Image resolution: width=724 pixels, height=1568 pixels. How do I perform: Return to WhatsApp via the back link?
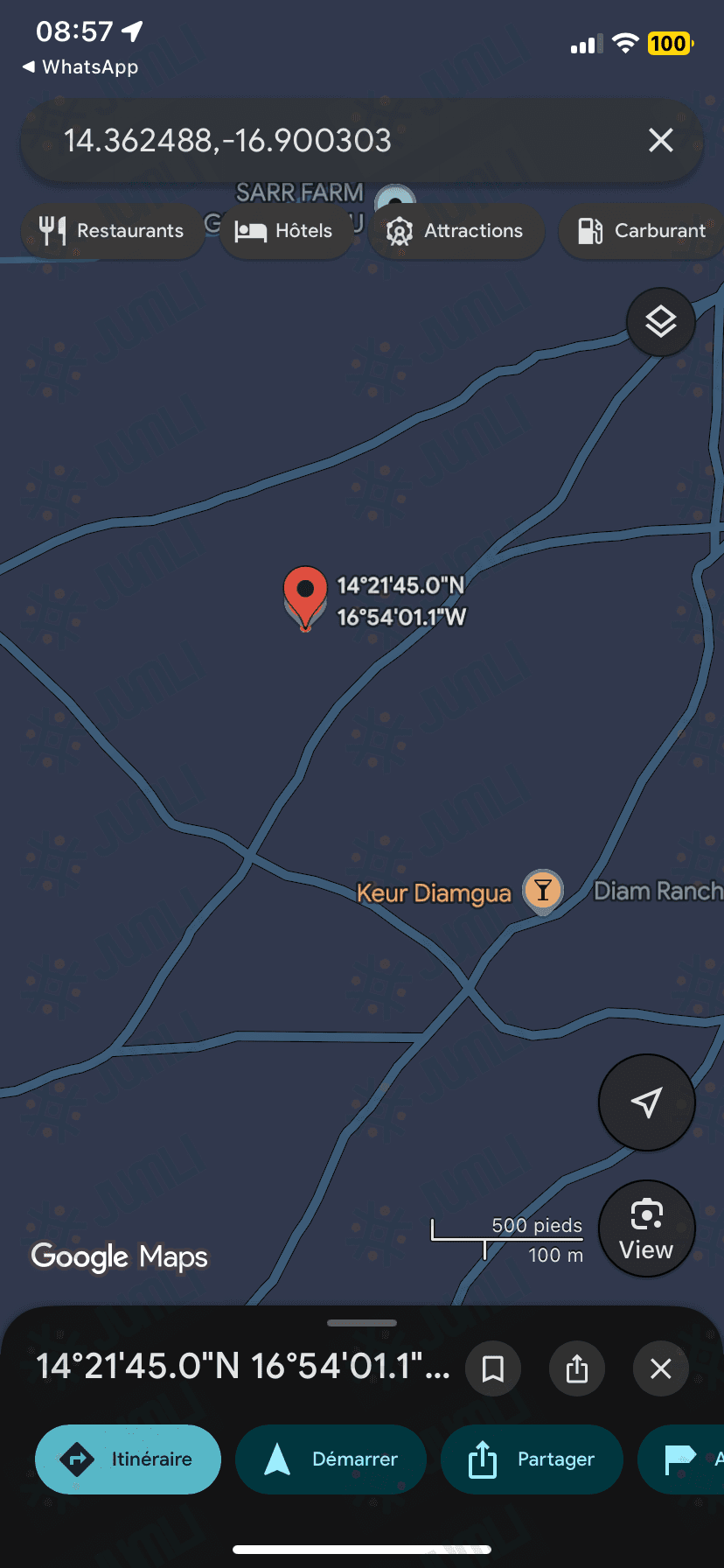80,67
